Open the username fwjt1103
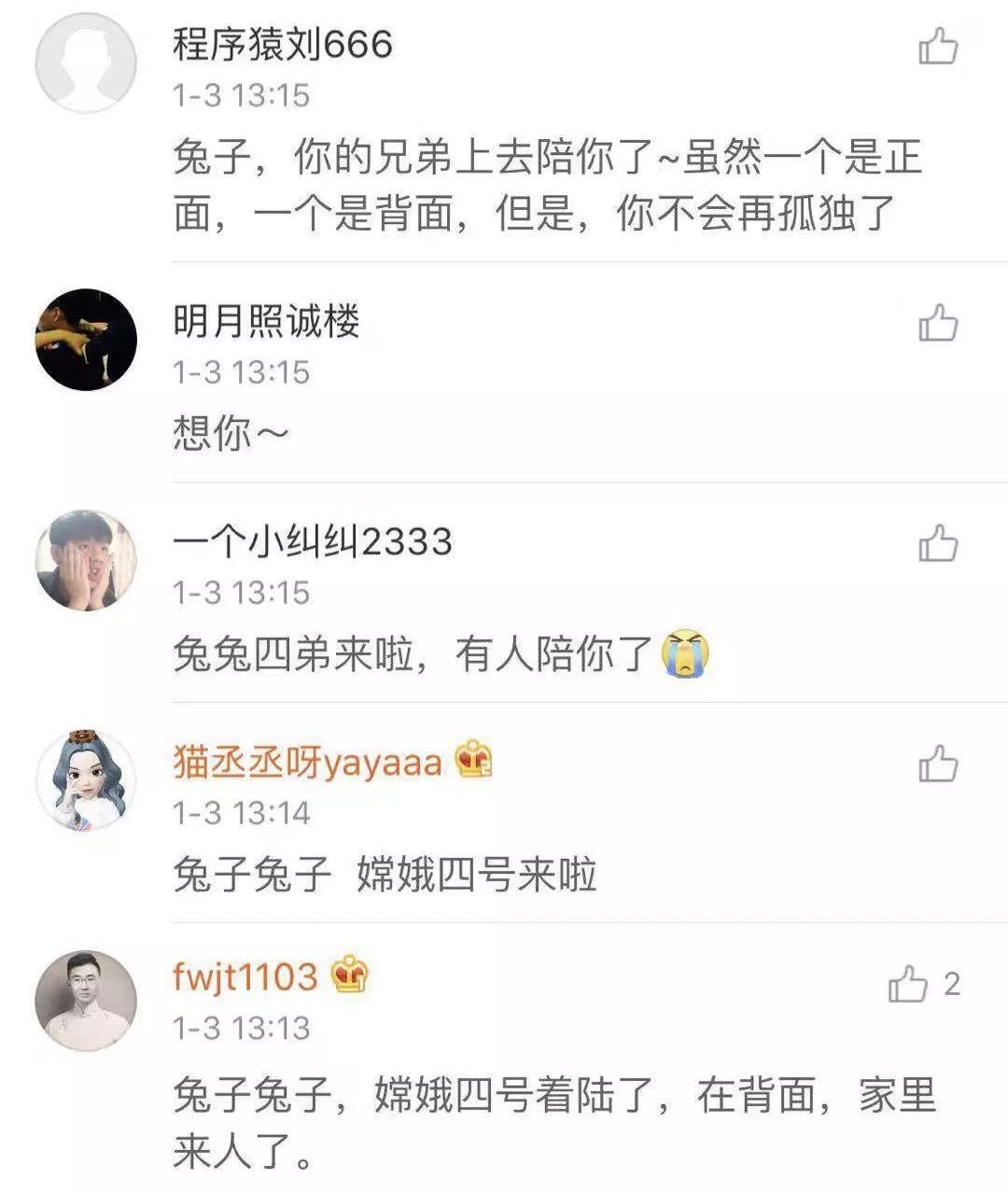The height and width of the screenshot is (1192, 1008). (245, 977)
